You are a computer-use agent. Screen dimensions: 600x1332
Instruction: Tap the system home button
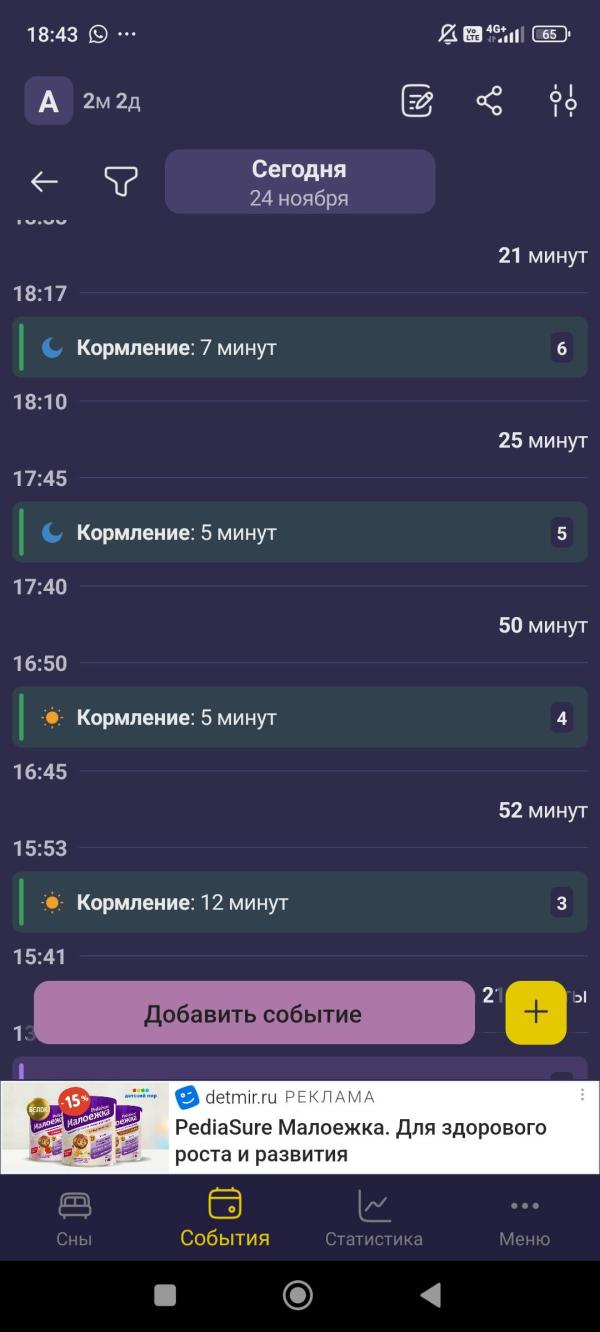298,1295
